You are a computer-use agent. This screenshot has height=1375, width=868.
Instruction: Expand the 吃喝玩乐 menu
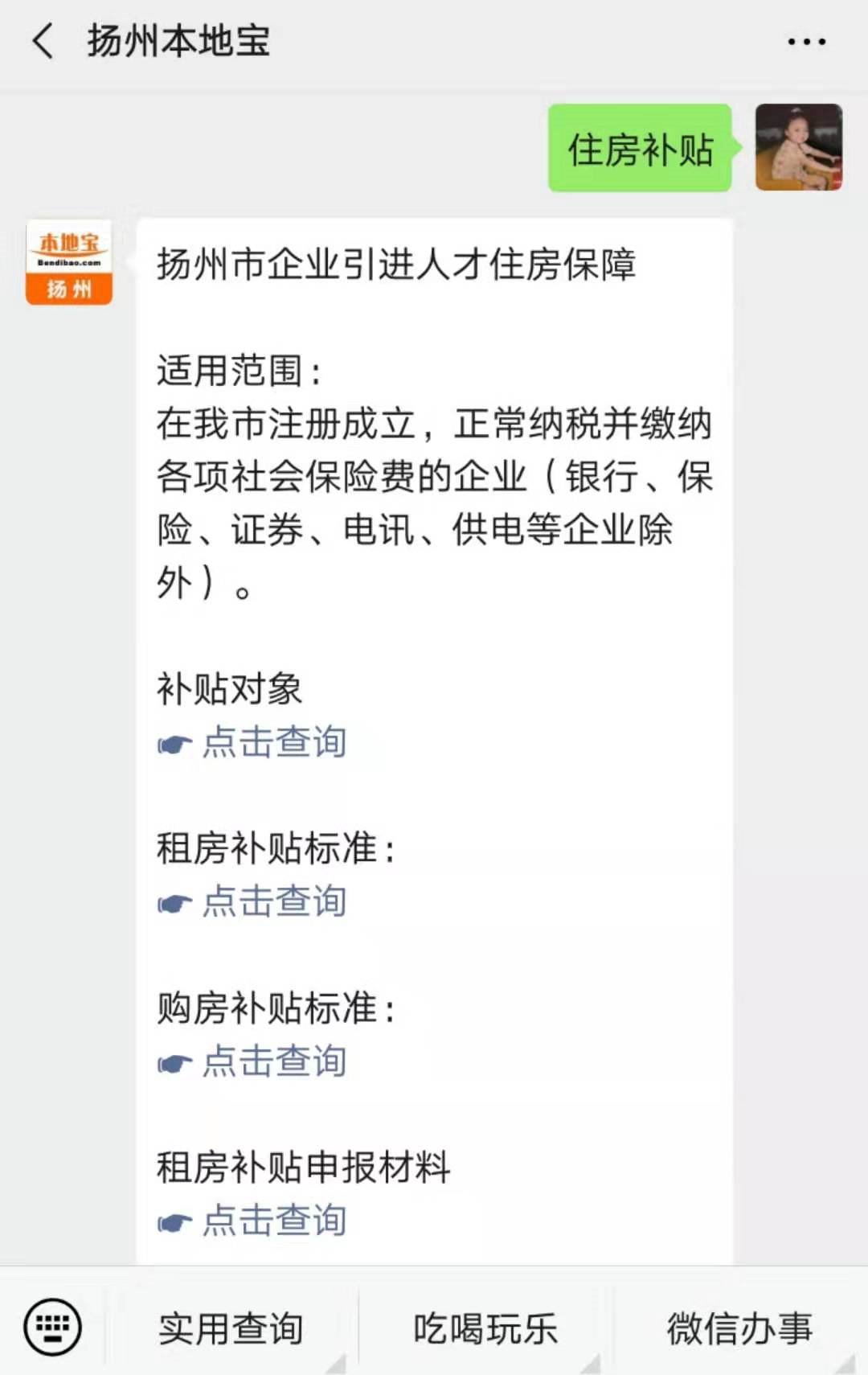(485, 1328)
